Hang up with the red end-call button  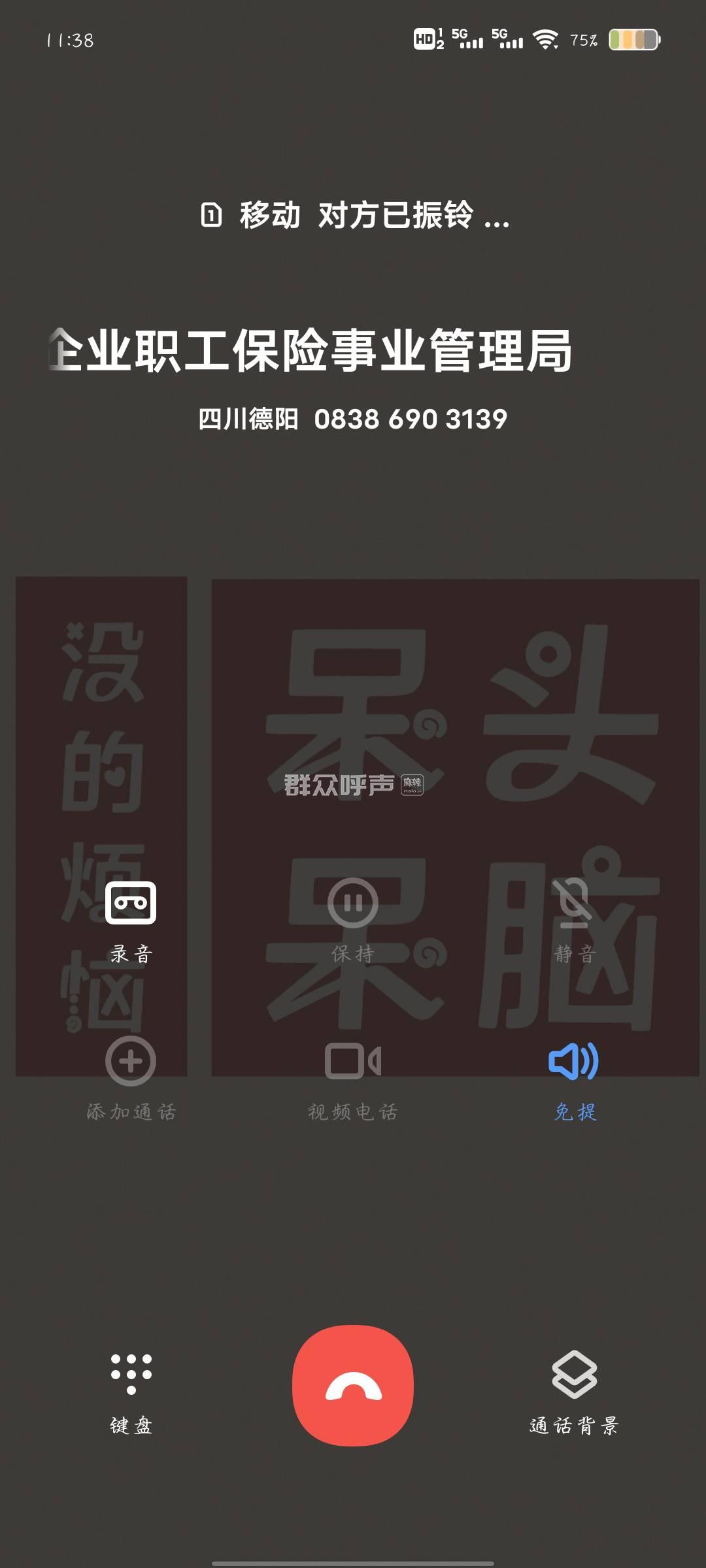(353, 1385)
